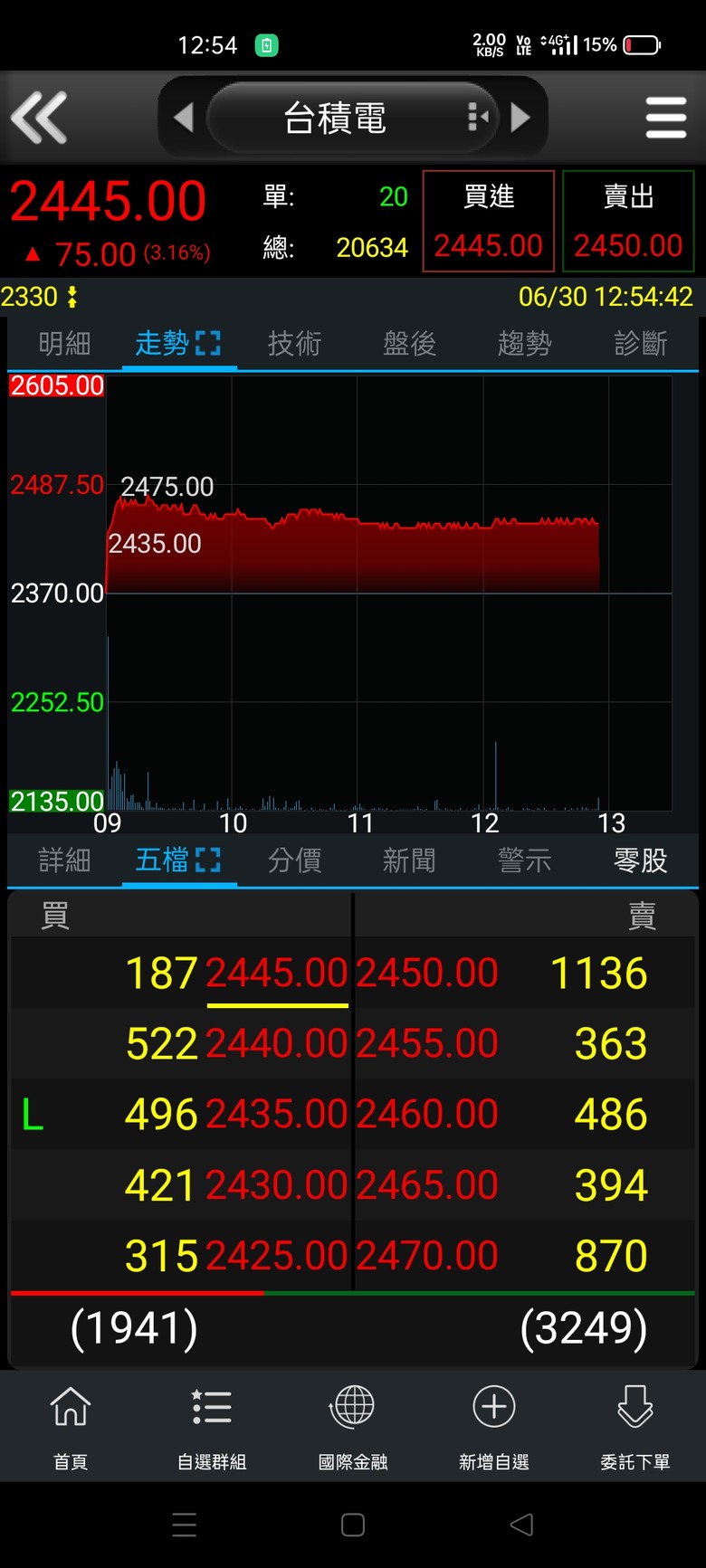The image size is (706, 1568).
Task: Switch to the 診斷 tab
Action: point(640,344)
